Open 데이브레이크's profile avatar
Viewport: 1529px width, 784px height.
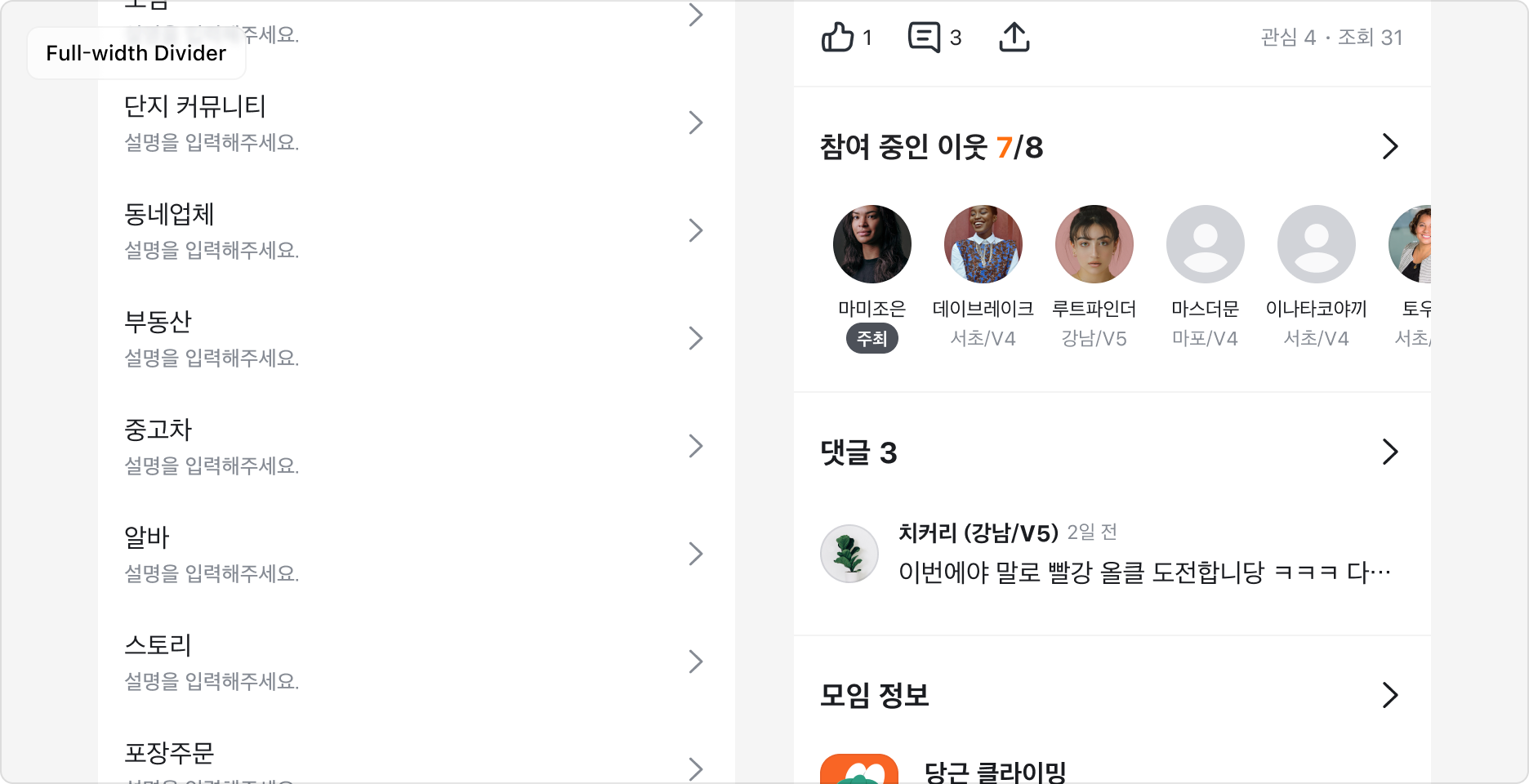tap(983, 244)
